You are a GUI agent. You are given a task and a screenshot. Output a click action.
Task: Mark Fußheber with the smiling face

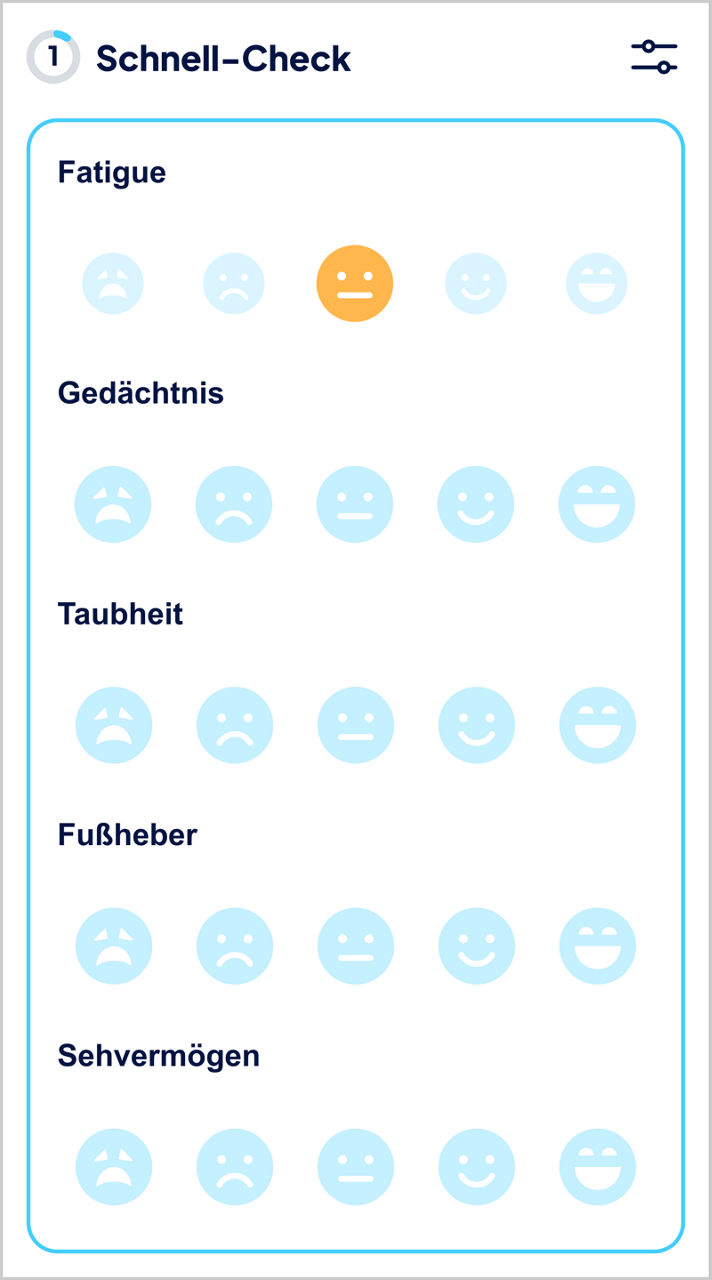[476, 946]
